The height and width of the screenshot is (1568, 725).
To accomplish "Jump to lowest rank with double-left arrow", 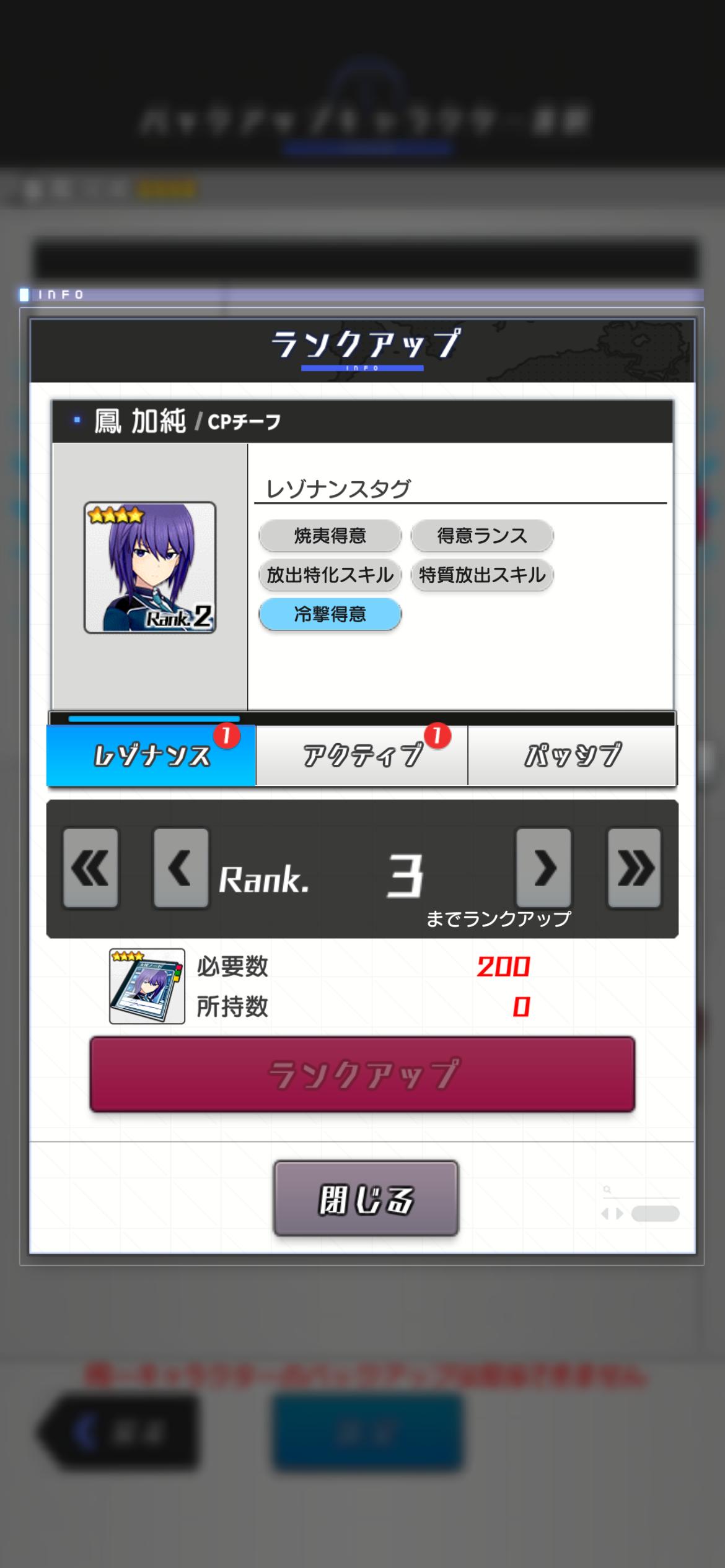I will (x=90, y=868).
